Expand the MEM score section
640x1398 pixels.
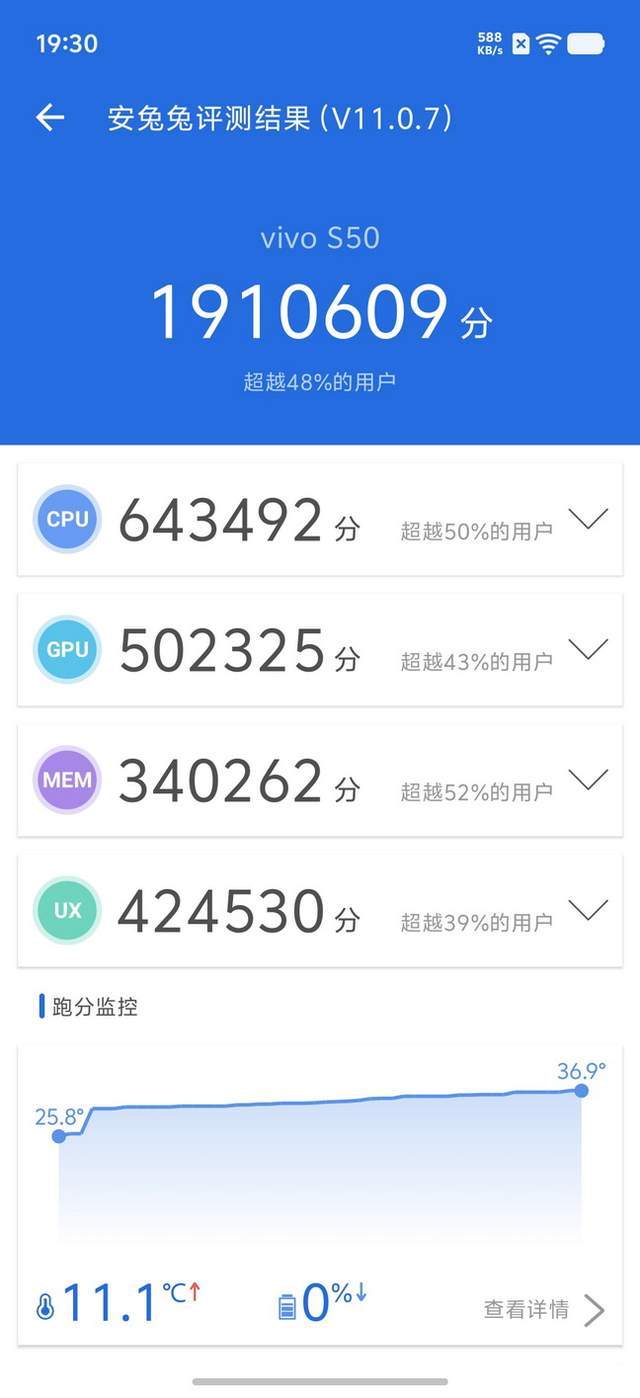[x=588, y=779]
